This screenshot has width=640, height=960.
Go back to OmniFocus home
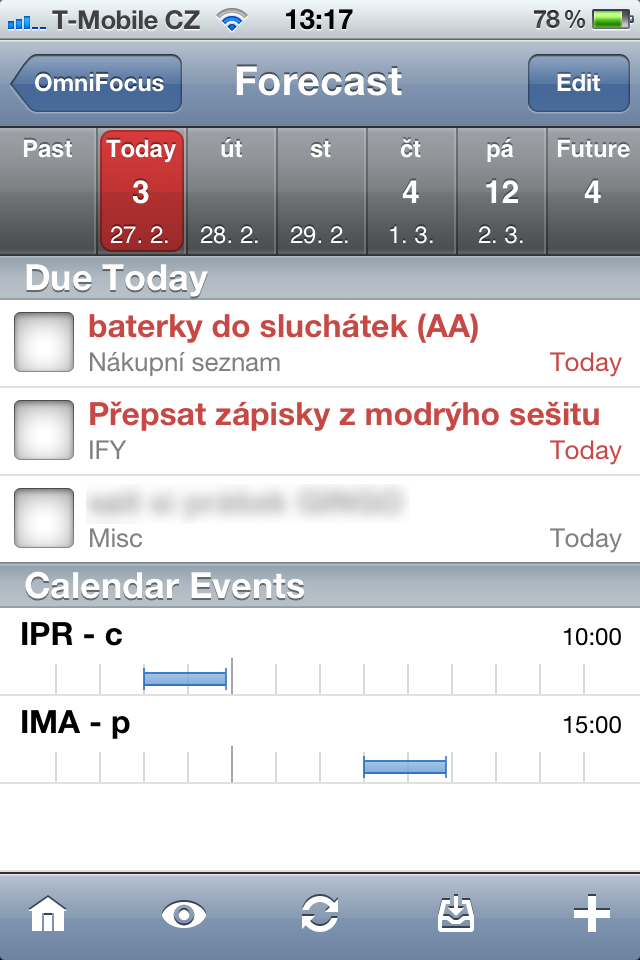point(98,83)
